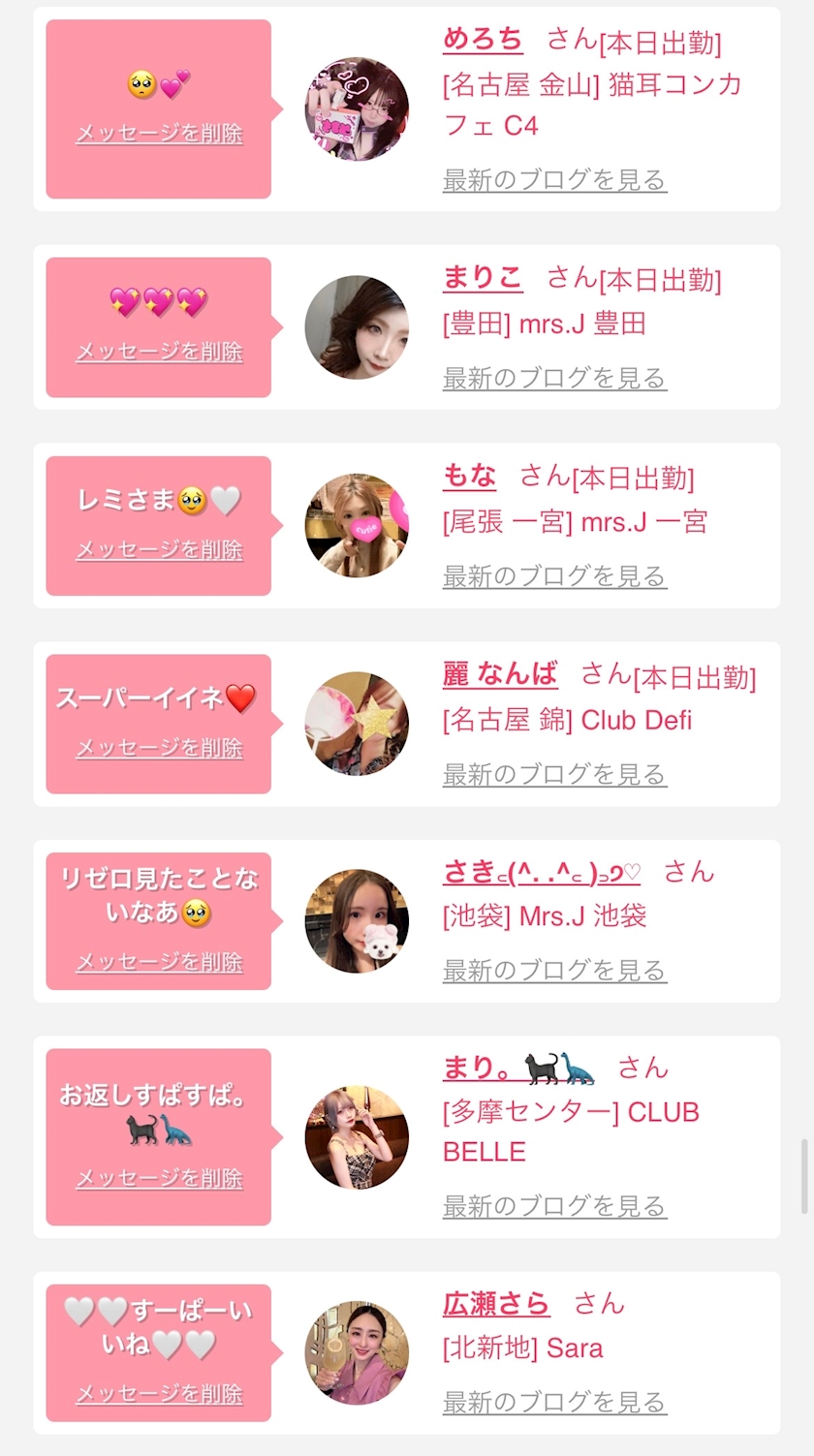This screenshot has width=814, height=1456.
Task: View the latest blog of CLUB BELLE's まり。
Action: (554, 1206)
